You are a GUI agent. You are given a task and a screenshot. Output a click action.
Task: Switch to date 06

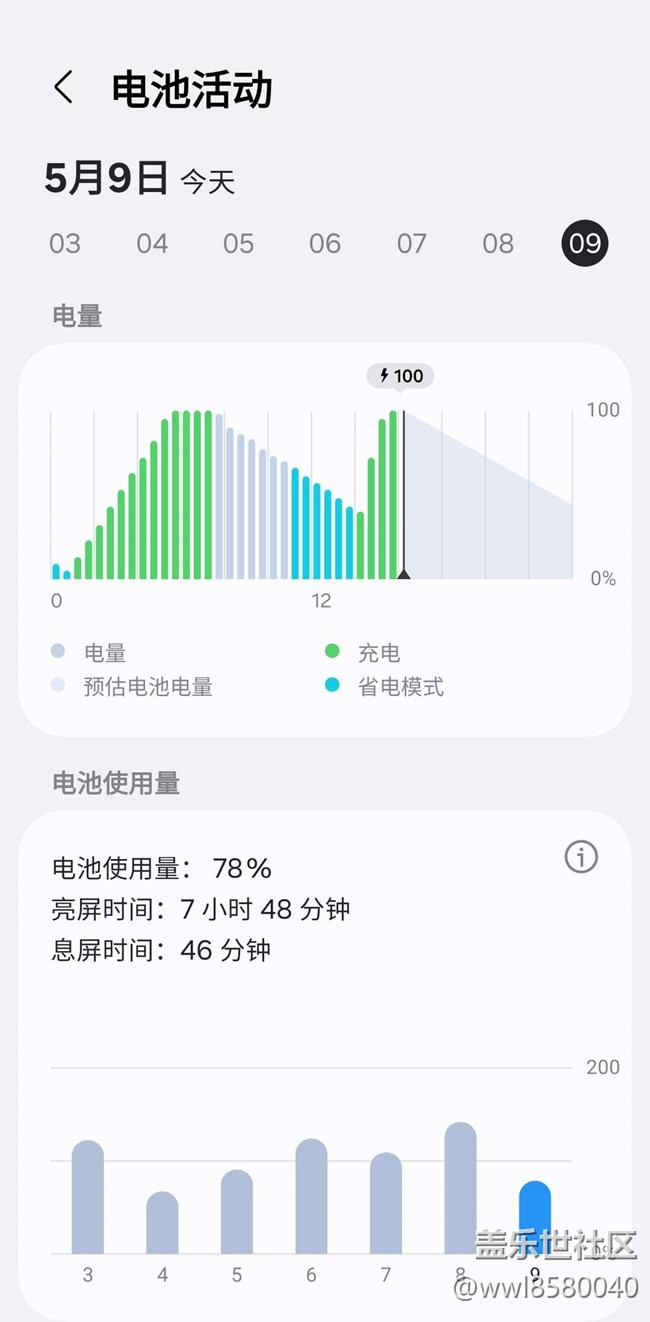pos(325,244)
